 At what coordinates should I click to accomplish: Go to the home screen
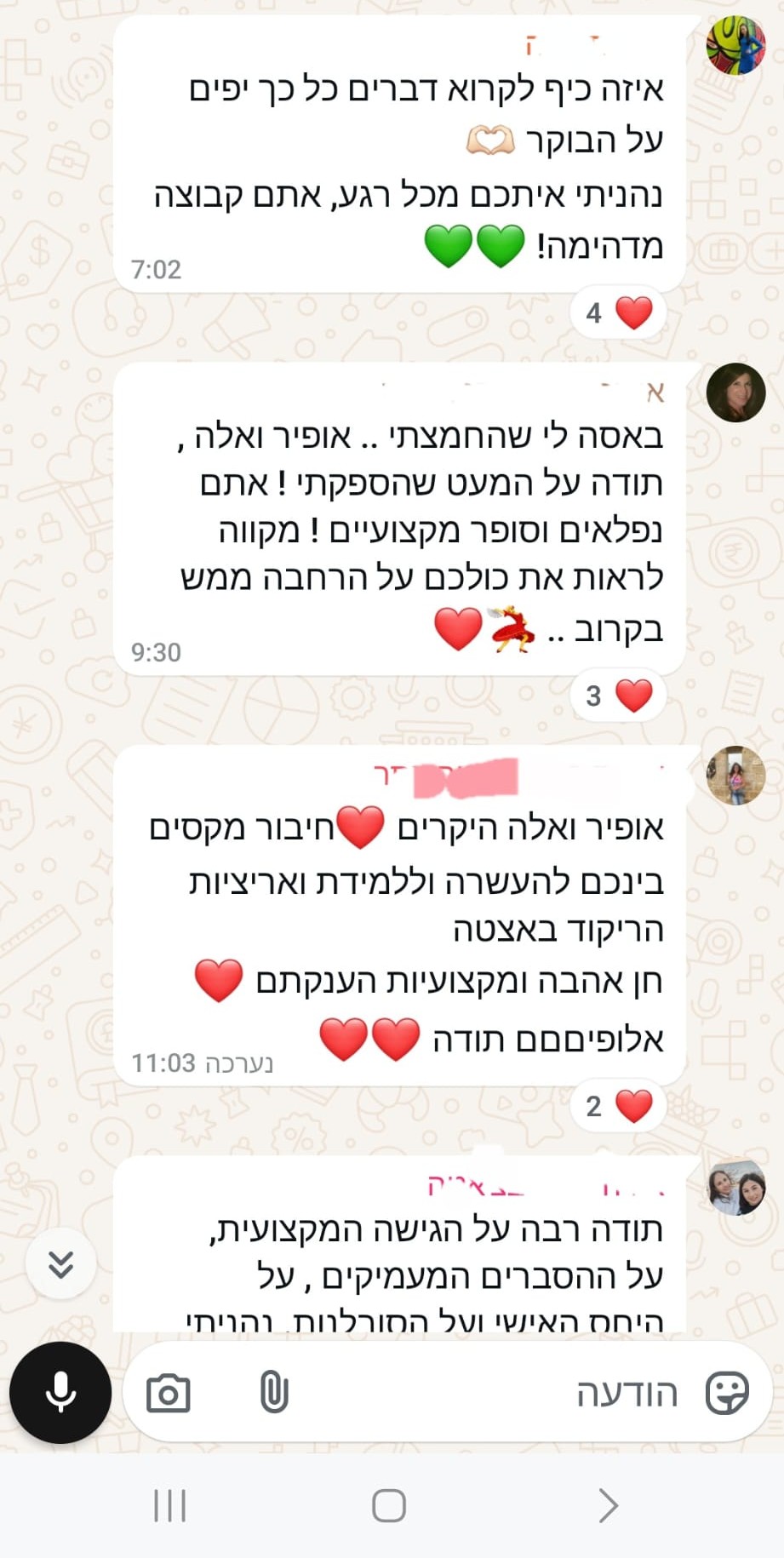(x=389, y=1505)
